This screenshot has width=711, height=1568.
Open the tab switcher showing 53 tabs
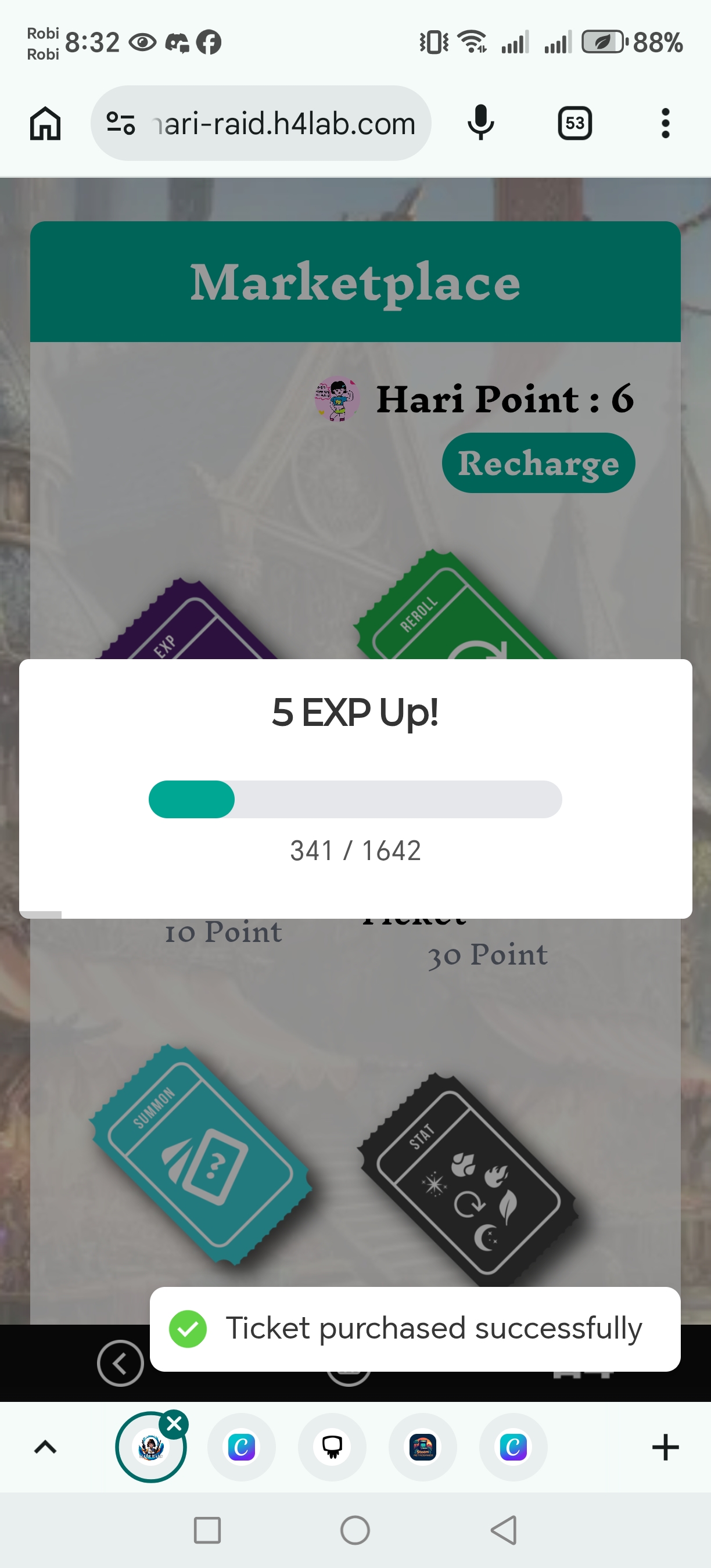pyautogui.click(x=574, y=124)
